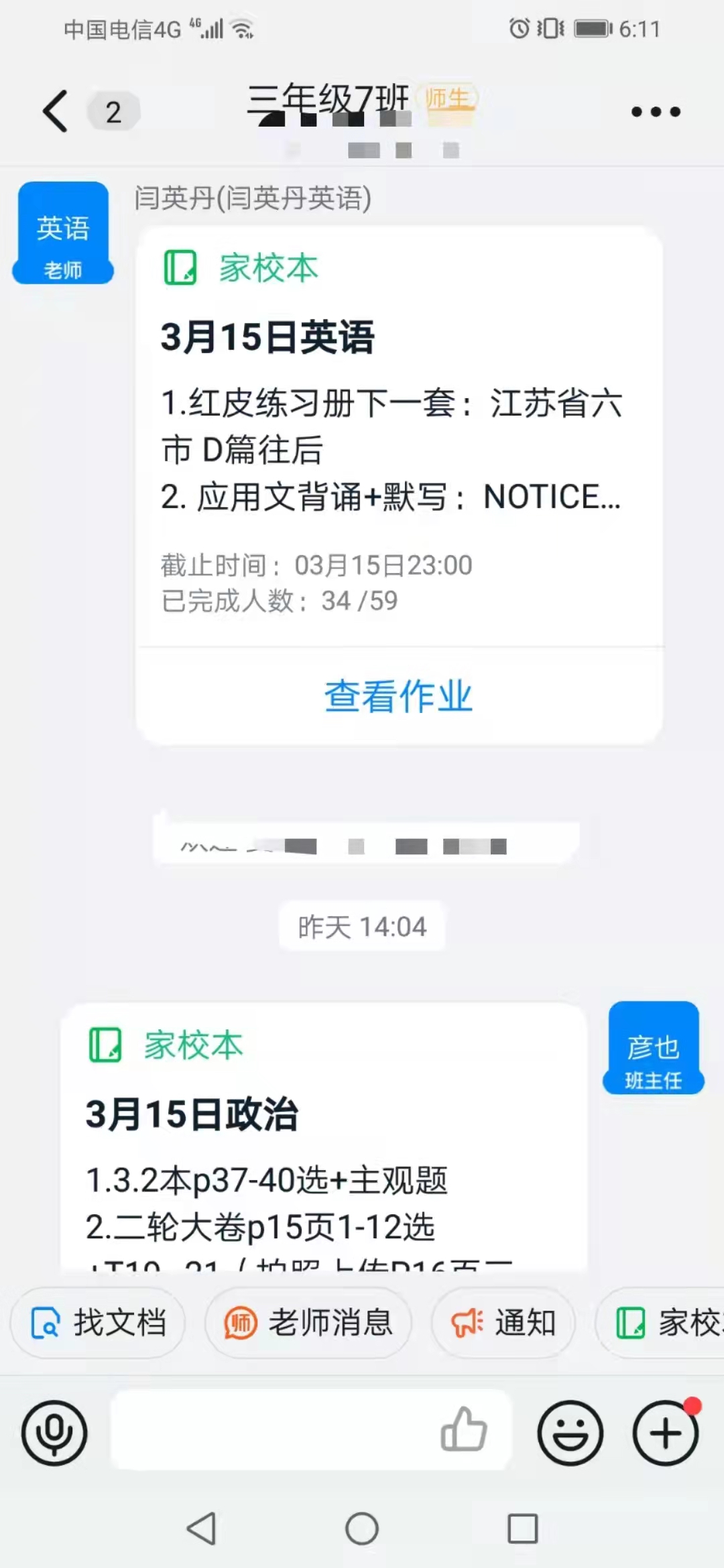The width and height of the screenshot is (724, 1568).
Task: Open the three-dot more options menu
Action: click(656, 112)
